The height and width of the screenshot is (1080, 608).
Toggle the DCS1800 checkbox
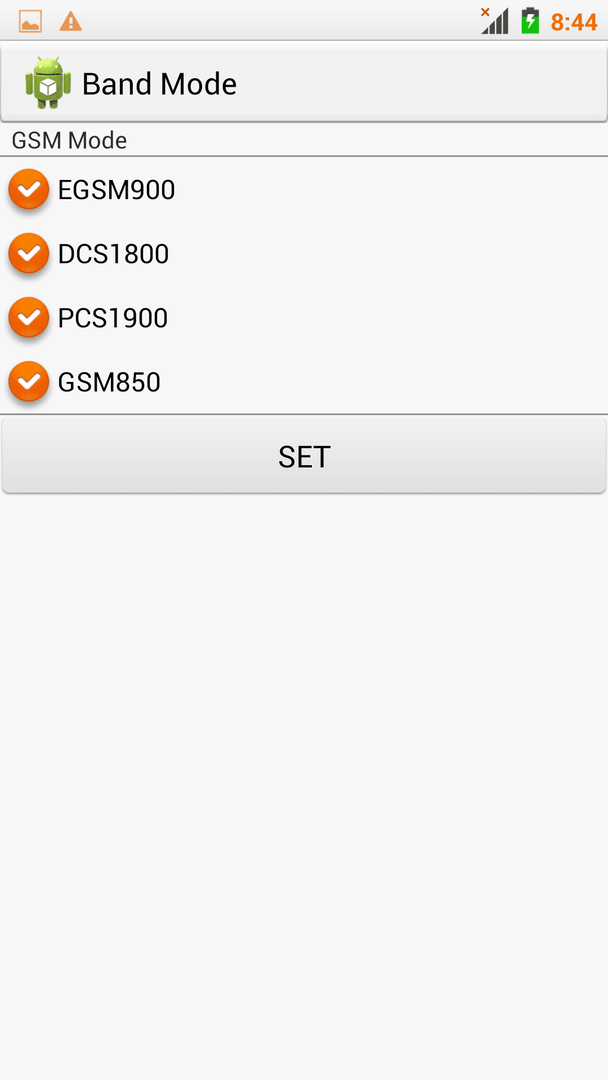coord(29,253)
